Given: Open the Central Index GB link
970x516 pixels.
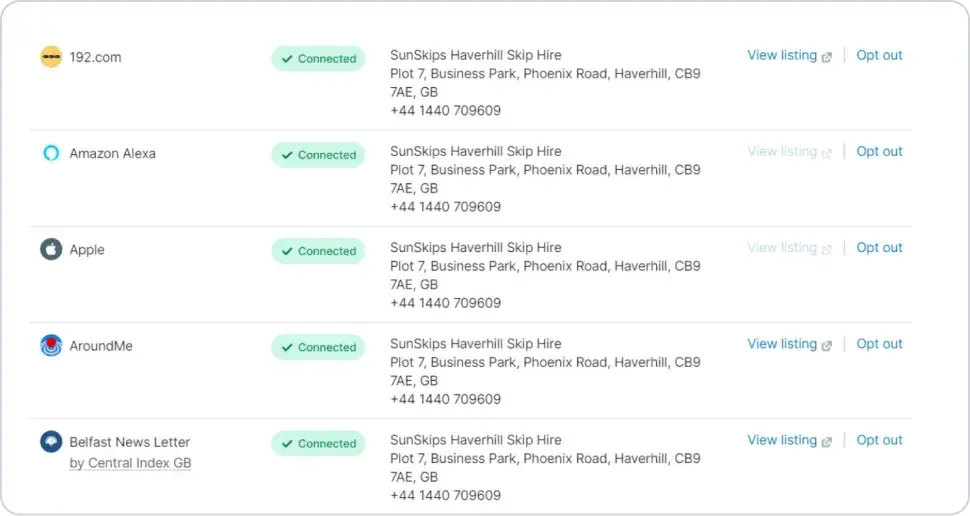Looking at the screenshot, I should 130,464.
